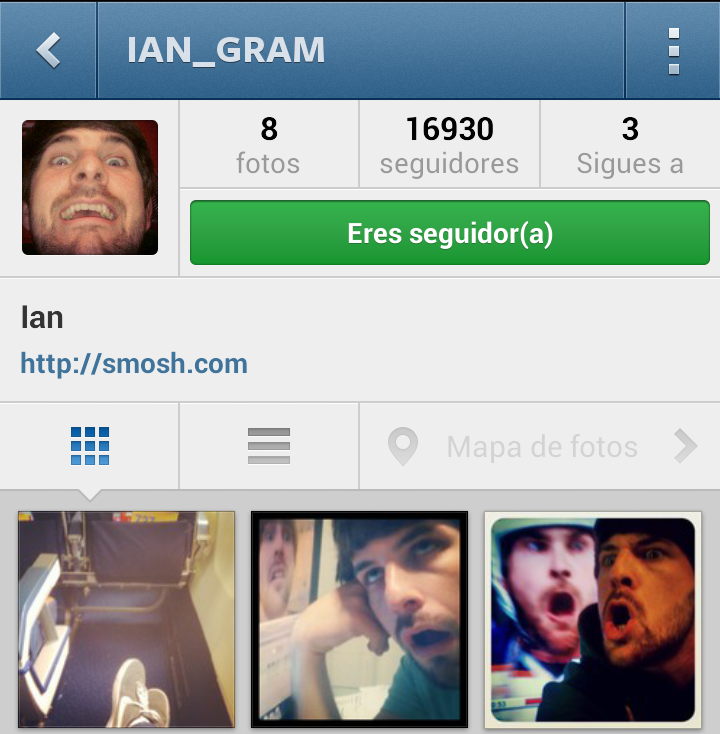The width and height of the screenshot is (720, 734).
Task: Tap the back arrow in the title bar
Action: (47, 47)
